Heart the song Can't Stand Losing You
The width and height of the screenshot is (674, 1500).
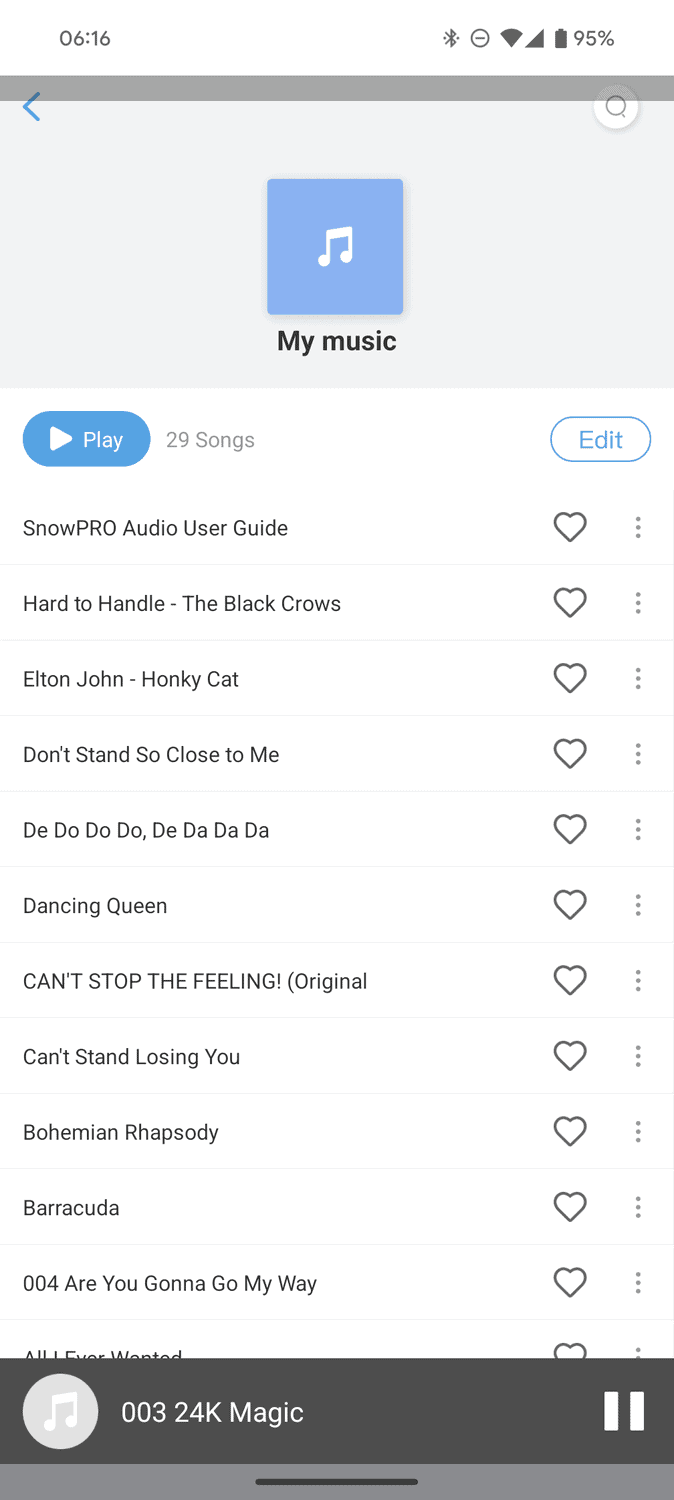tap(570, 1057)
